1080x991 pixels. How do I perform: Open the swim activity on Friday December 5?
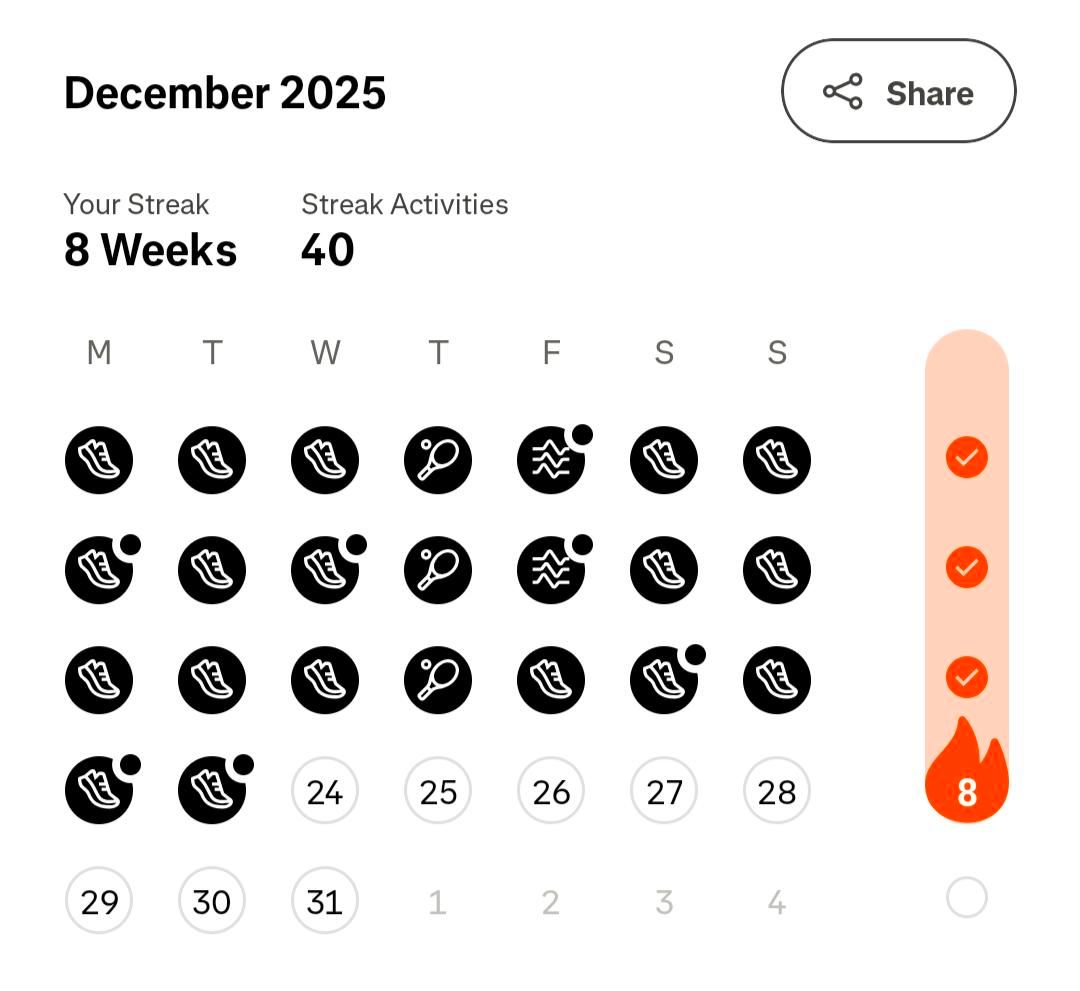551,460
